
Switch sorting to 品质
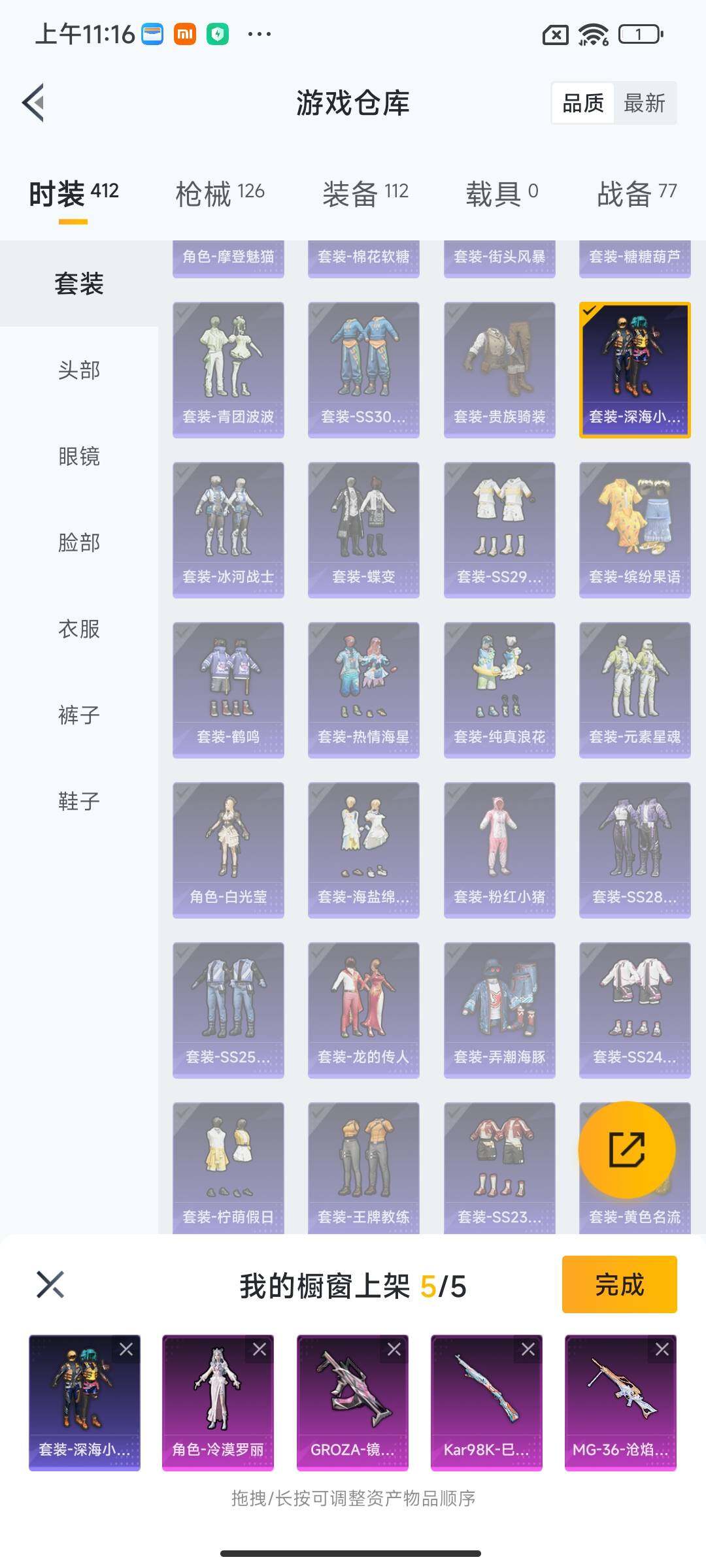pyautogui.click(x=583, y=103)
